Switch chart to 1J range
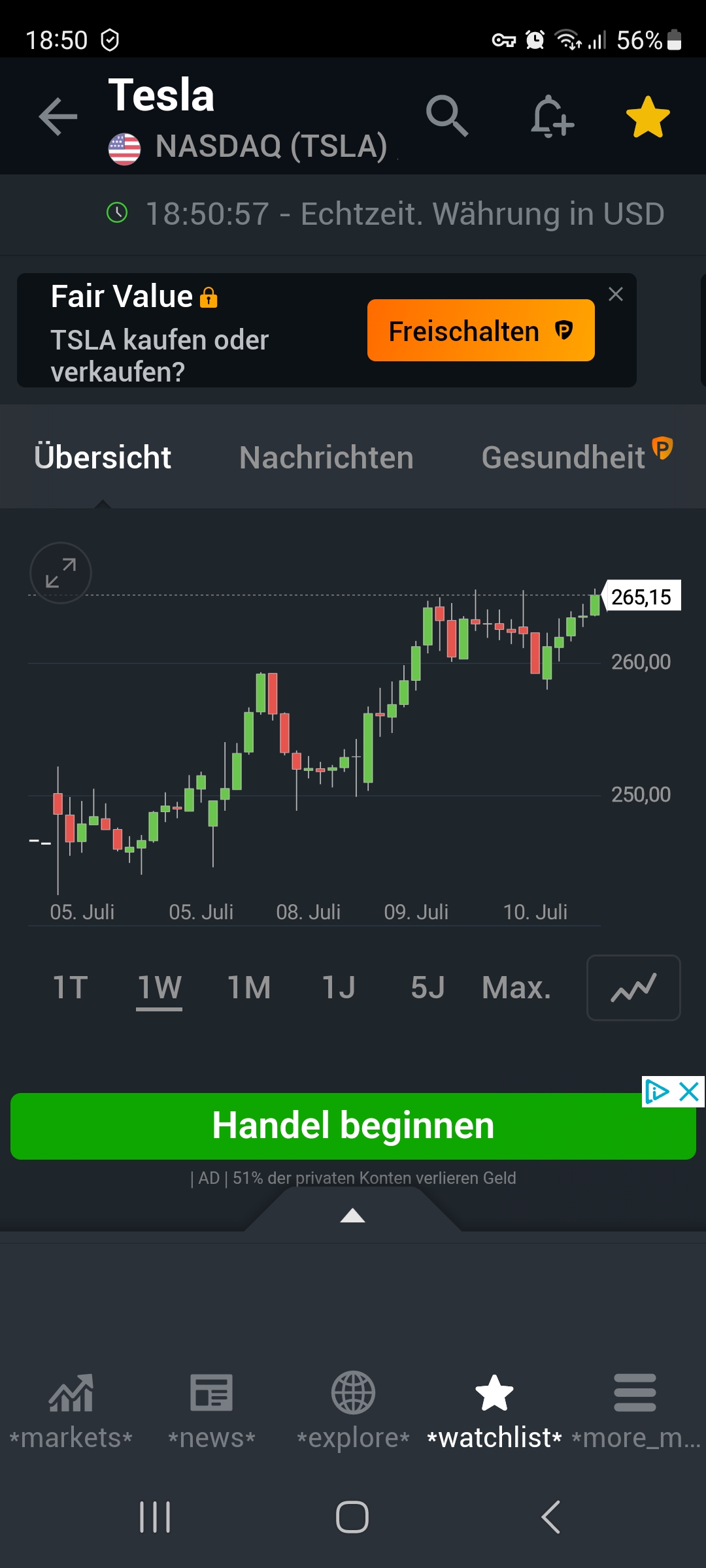Viewport: 706px width, 1568px height. click(x=339, y=987)
